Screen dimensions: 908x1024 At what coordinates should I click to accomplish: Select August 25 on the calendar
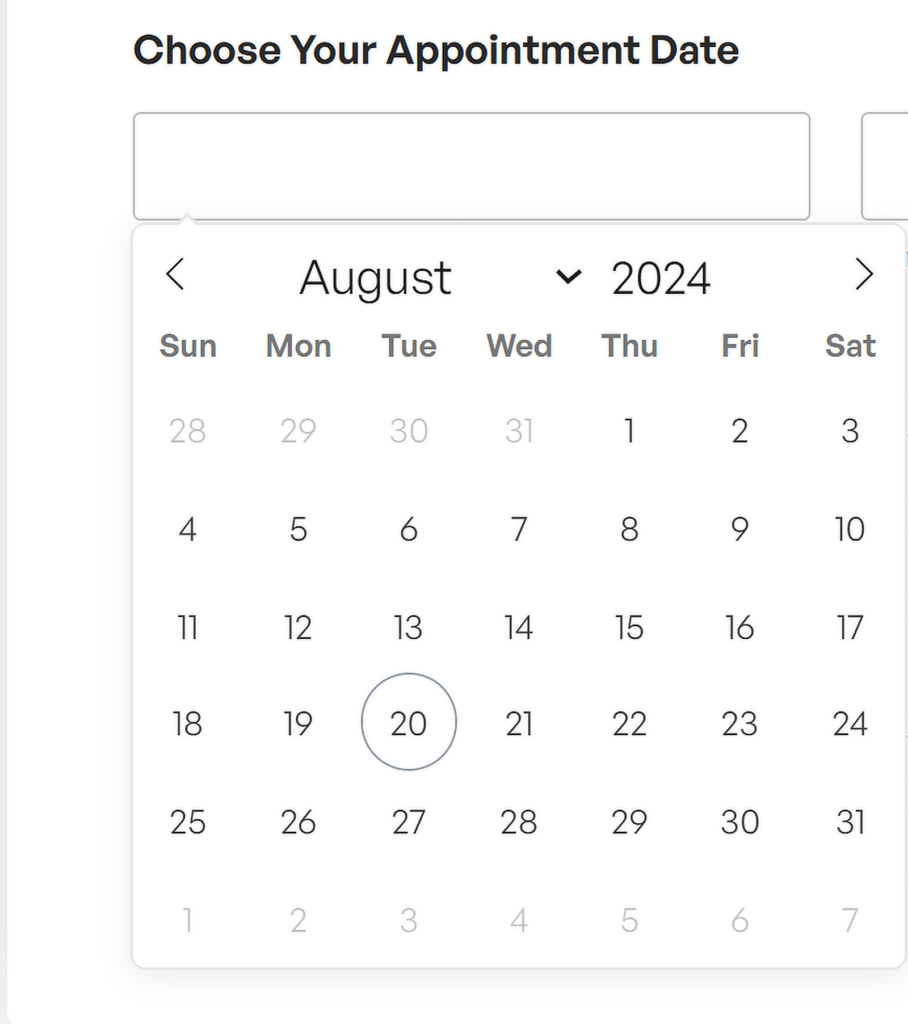[187, 822]
